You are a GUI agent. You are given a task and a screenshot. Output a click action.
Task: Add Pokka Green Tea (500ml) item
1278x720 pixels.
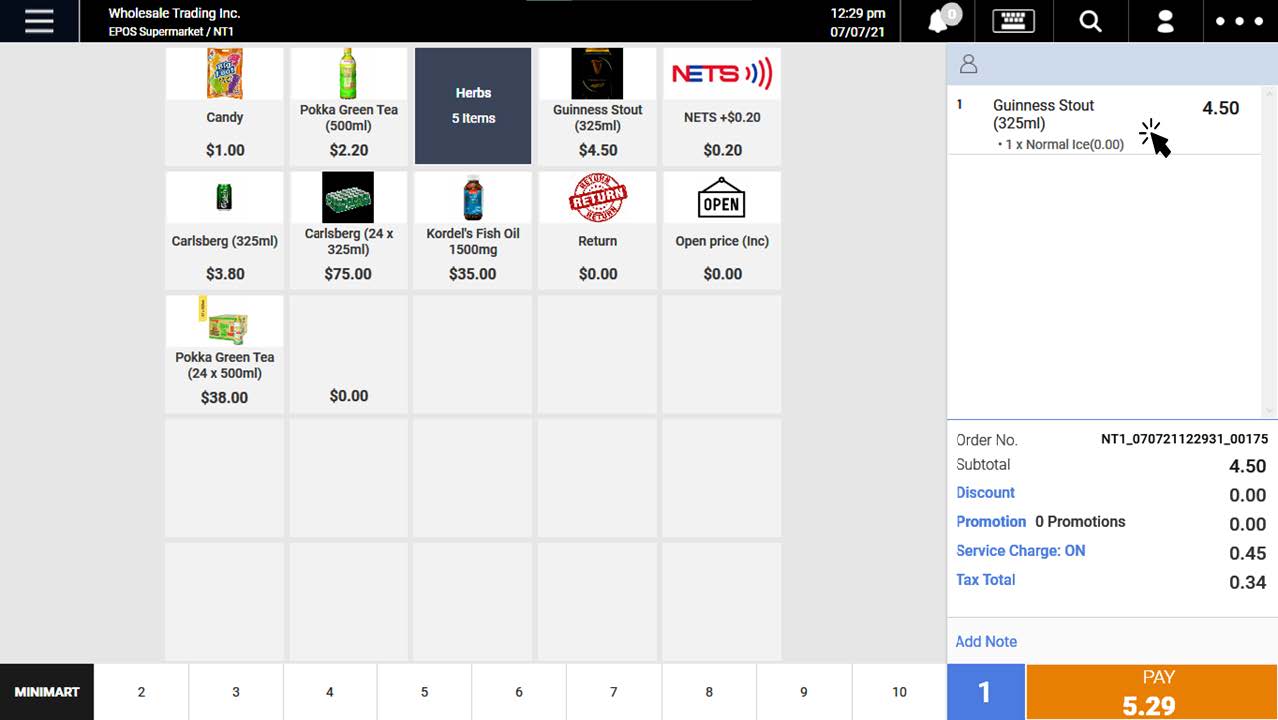click(x=348, y=105)
